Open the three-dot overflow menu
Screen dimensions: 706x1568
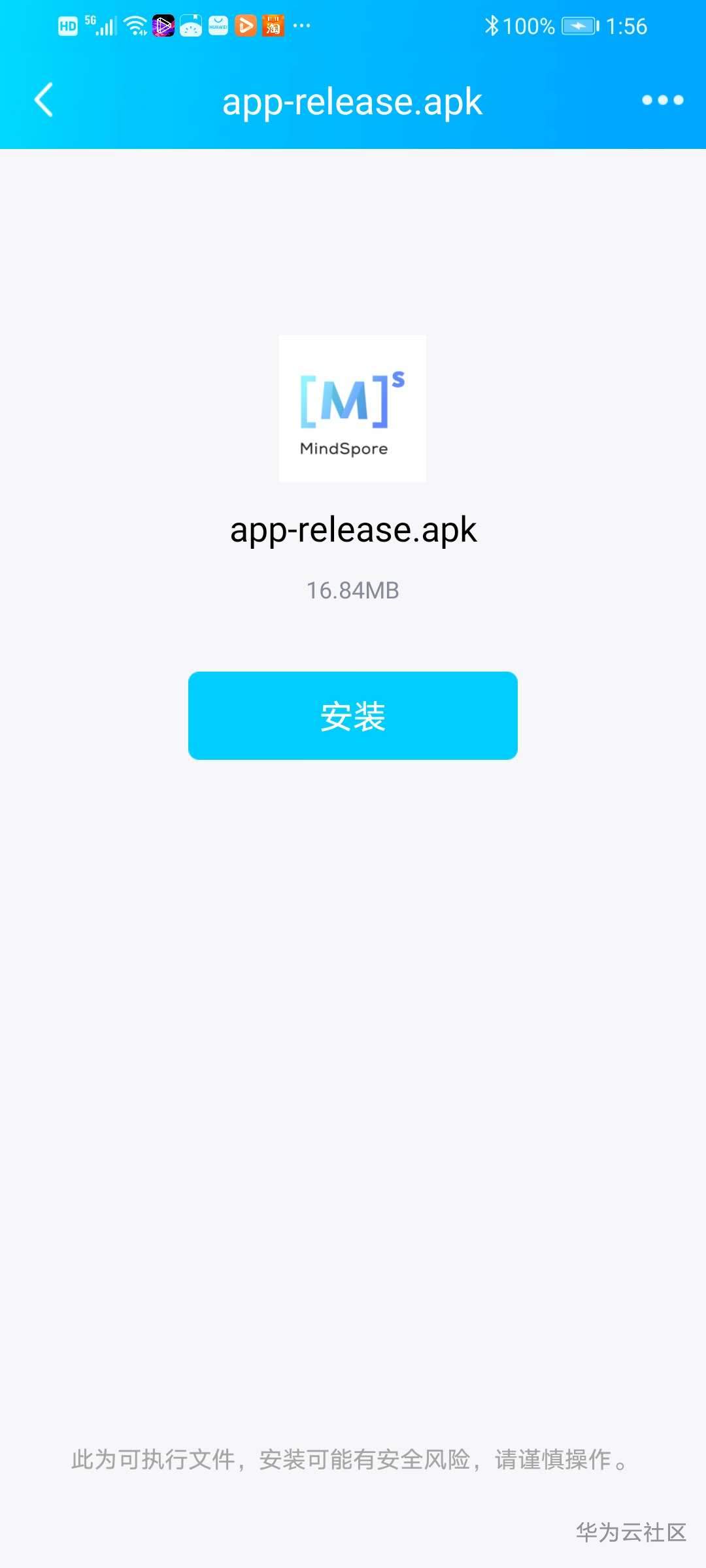coord(662,101)
